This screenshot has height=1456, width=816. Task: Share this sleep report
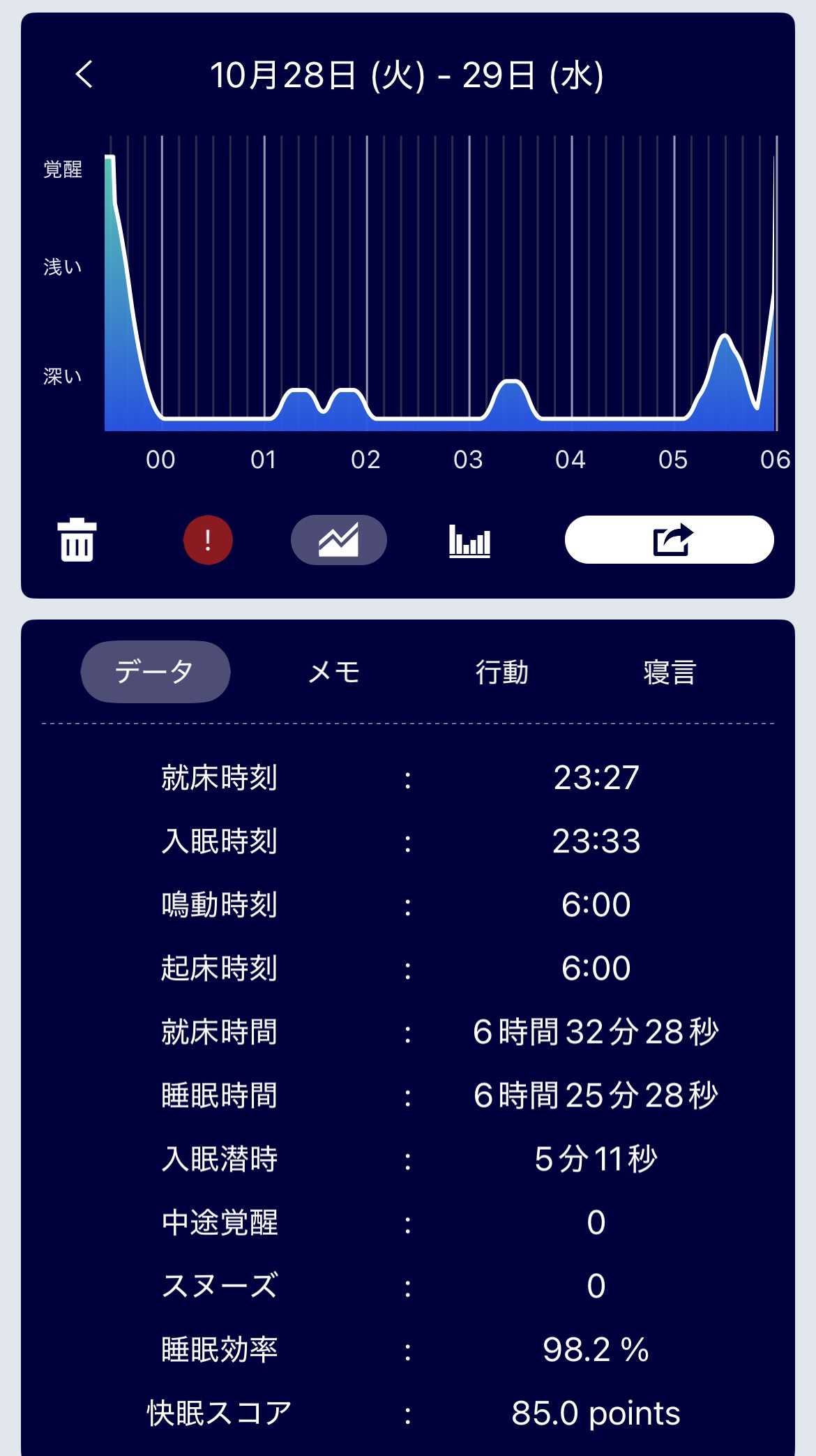669,540
